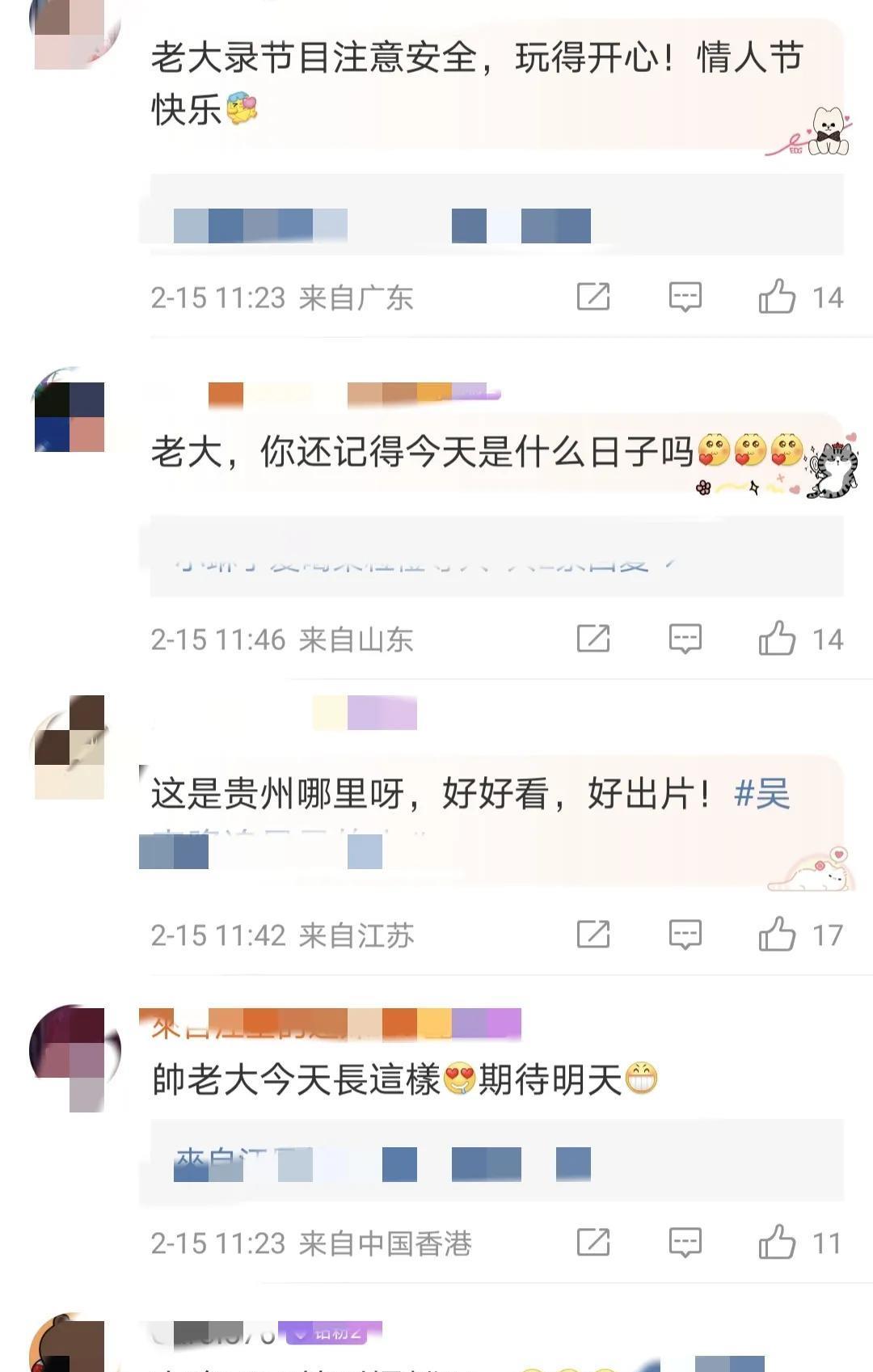The height and width of the screenshot is (1372, 873).
Task: Reply to the comment from 广东
Action: tap(685, 297)
